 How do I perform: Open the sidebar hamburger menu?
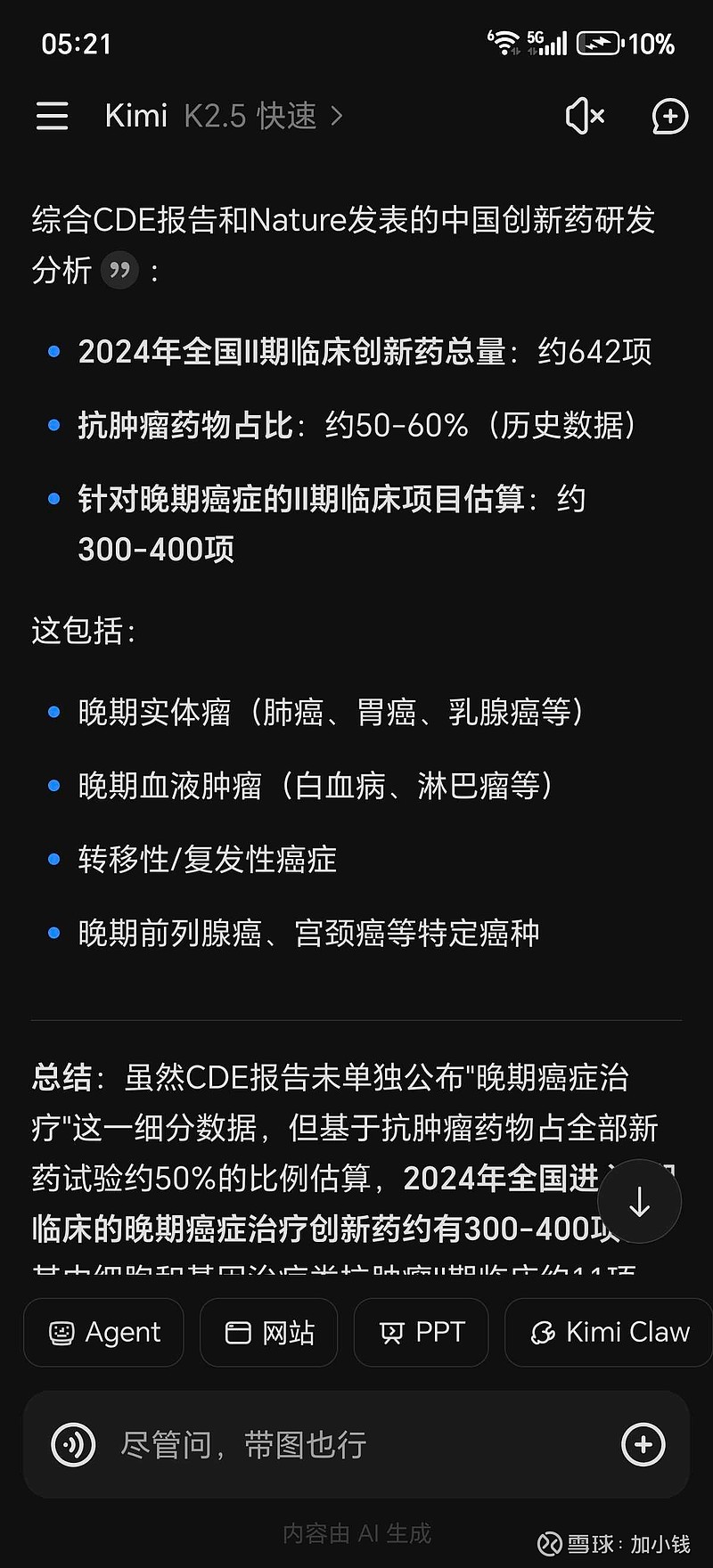click(51, 116)
